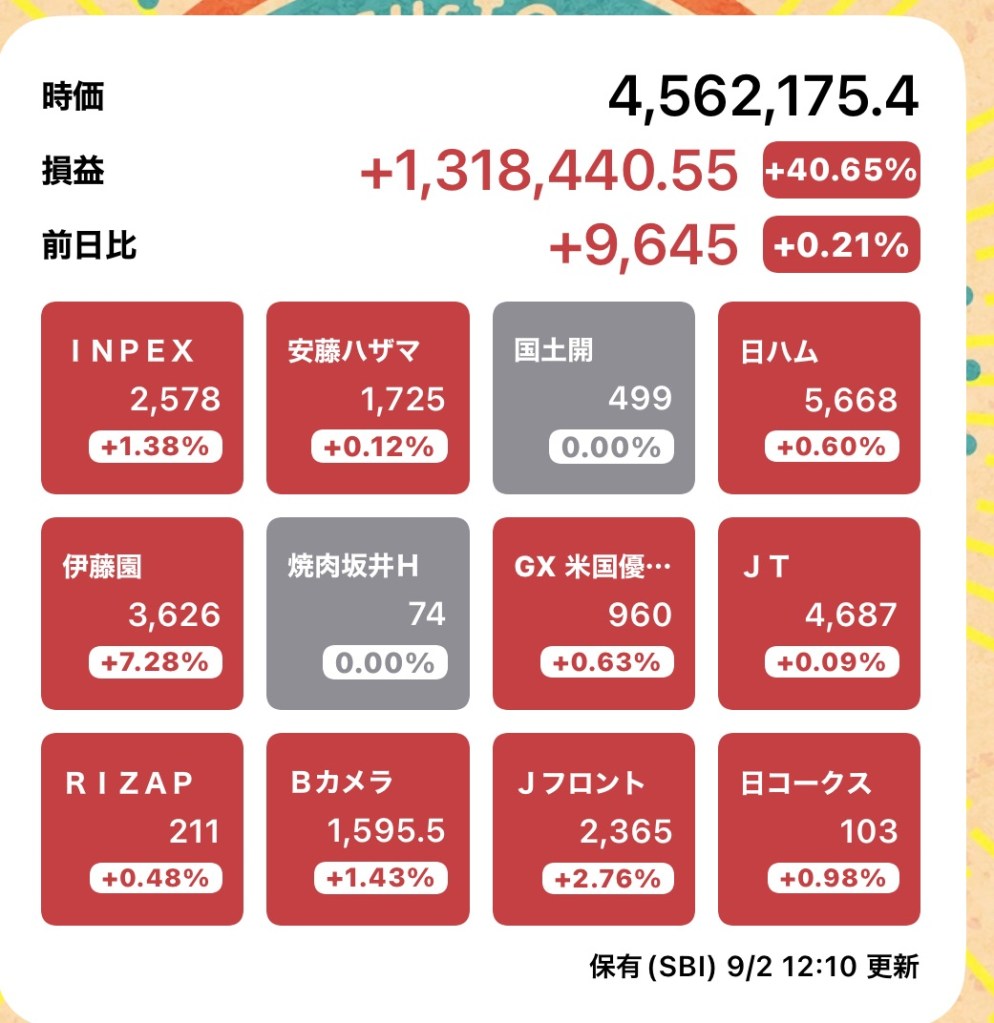This screenshot has width=994, height=1023.
Task: Open the Jフロント stock tile
Action: point(593,829)
